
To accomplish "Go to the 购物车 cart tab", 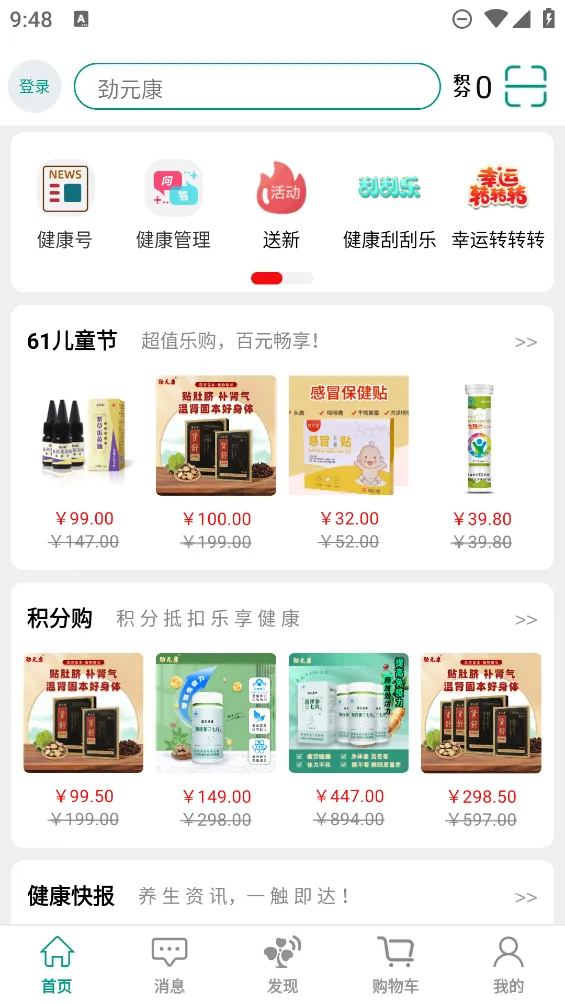I will click(x=395, y=964).
